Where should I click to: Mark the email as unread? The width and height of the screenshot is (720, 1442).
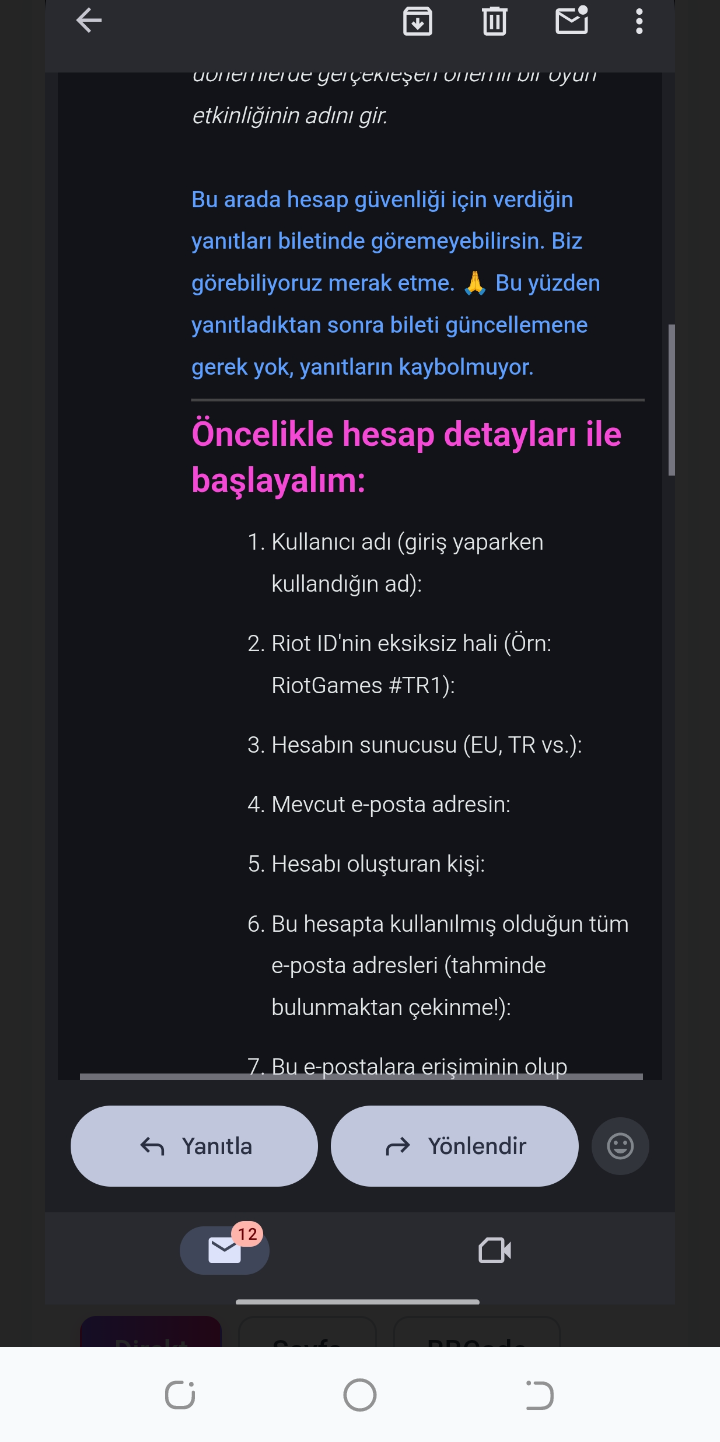(572, 20)
